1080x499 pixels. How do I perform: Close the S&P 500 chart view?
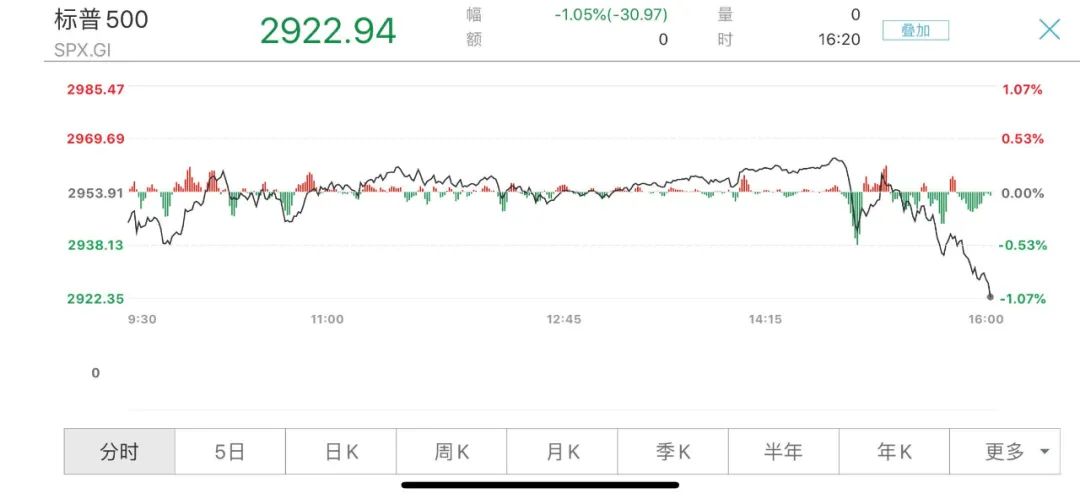1049,29
